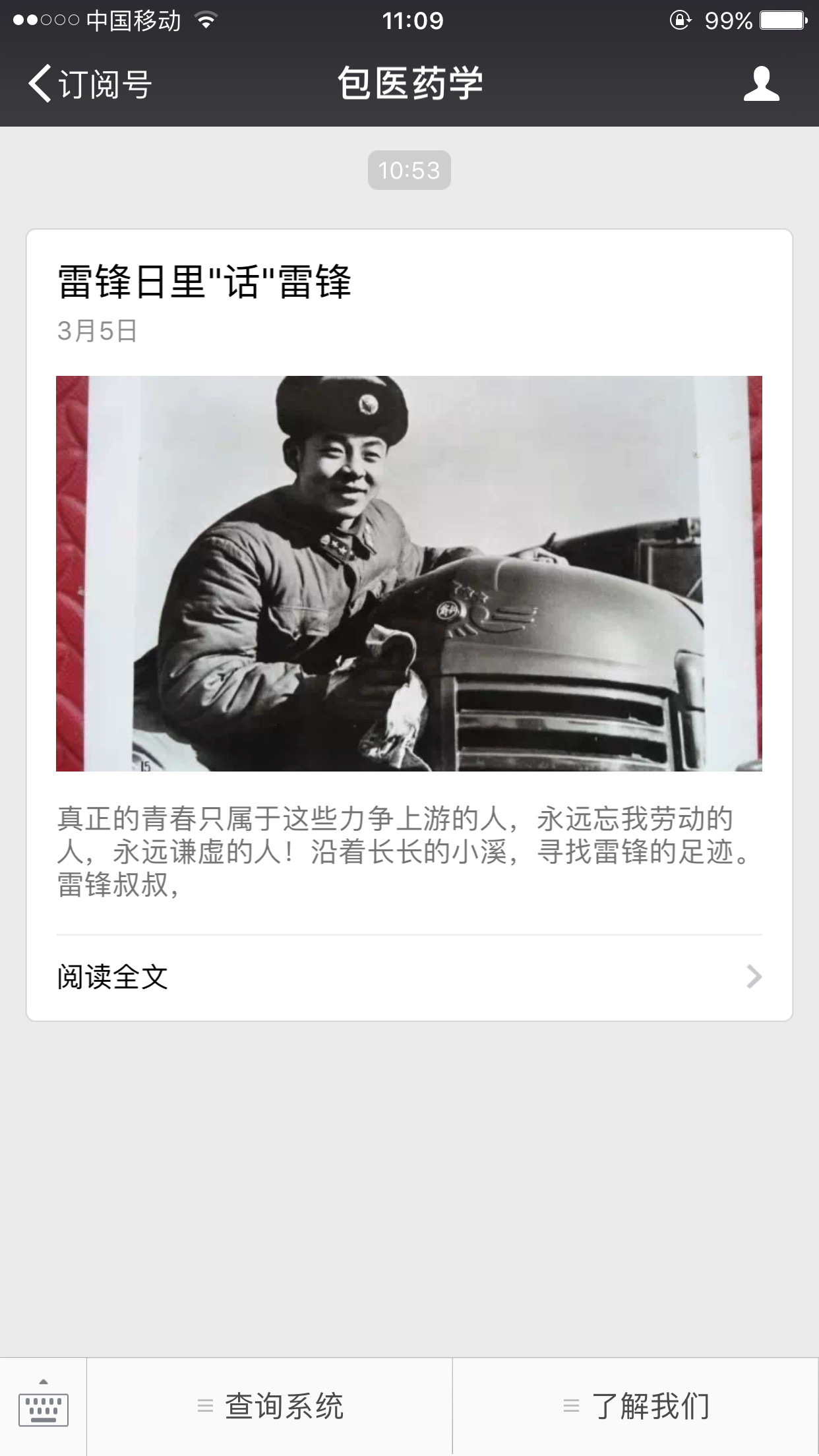The height and width of the screenshot is (1456, 819).
Task: Open the 雷锋日里"话"雷锋 article card
Action: tap(409, 572)
